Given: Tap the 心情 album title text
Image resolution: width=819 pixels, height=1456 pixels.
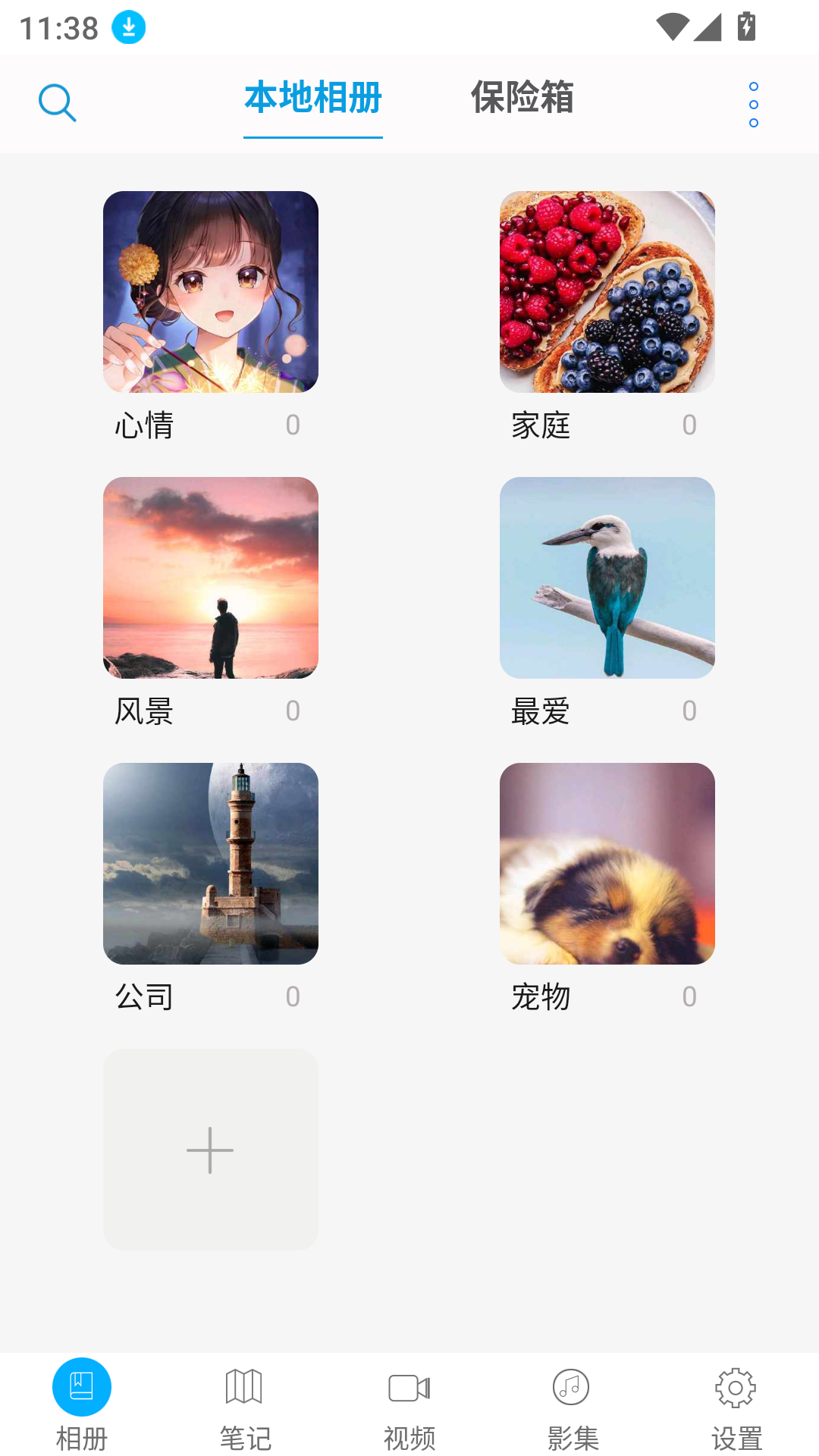Looking at the screenshot, I should 144,425.
